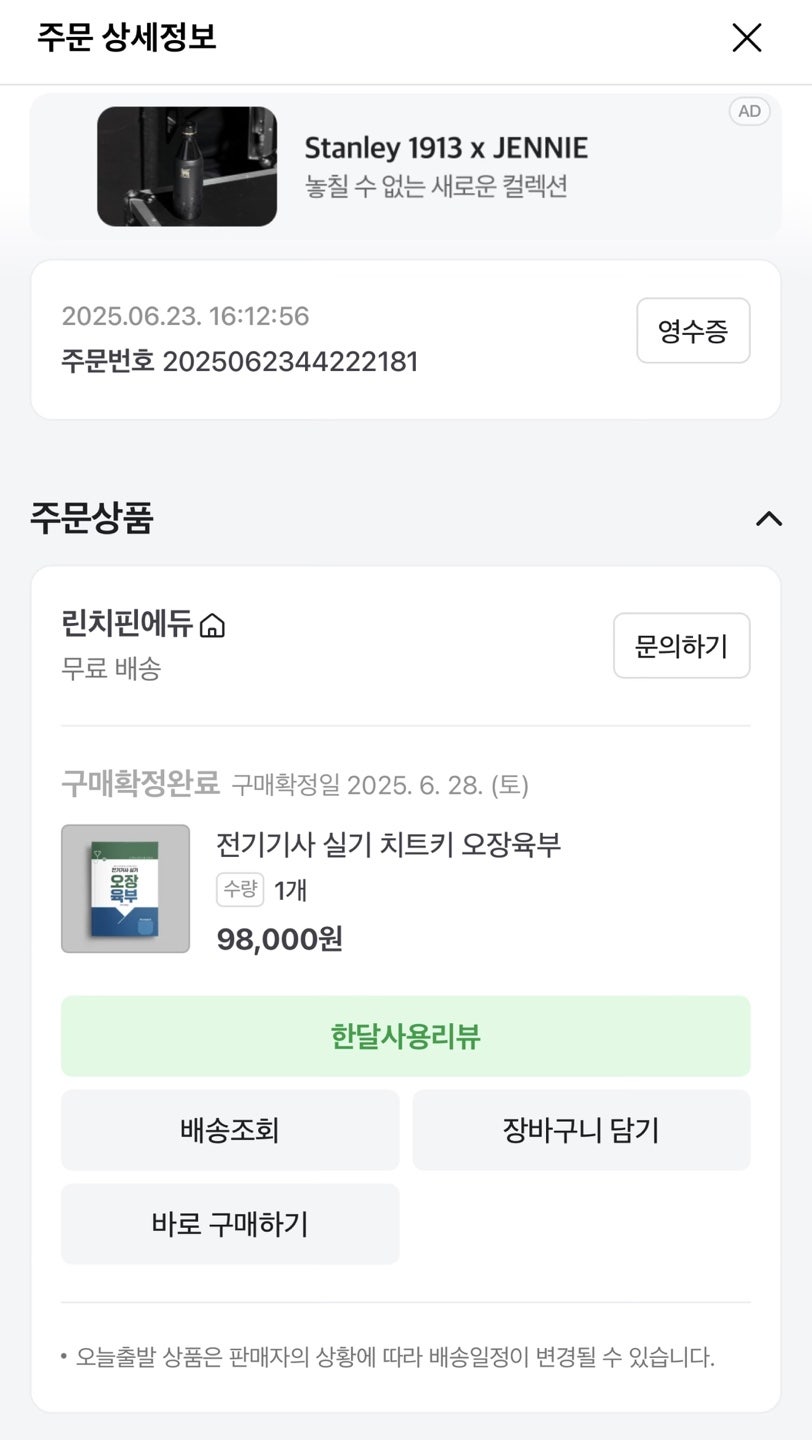Select 바로 구매하기 to buy again
This screenshot has height=1440, width=812.
click(229, 1224)
